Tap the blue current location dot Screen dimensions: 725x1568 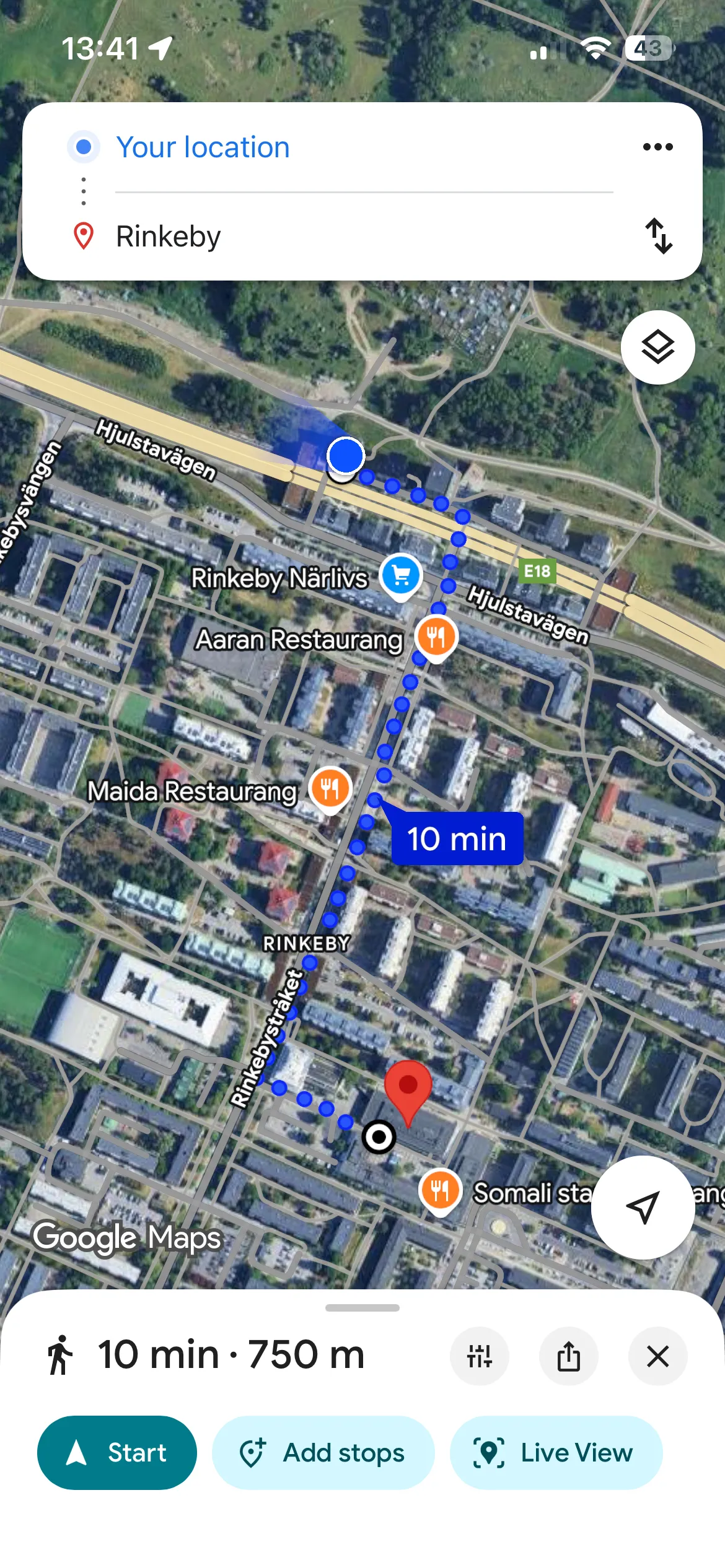[345, 455]
